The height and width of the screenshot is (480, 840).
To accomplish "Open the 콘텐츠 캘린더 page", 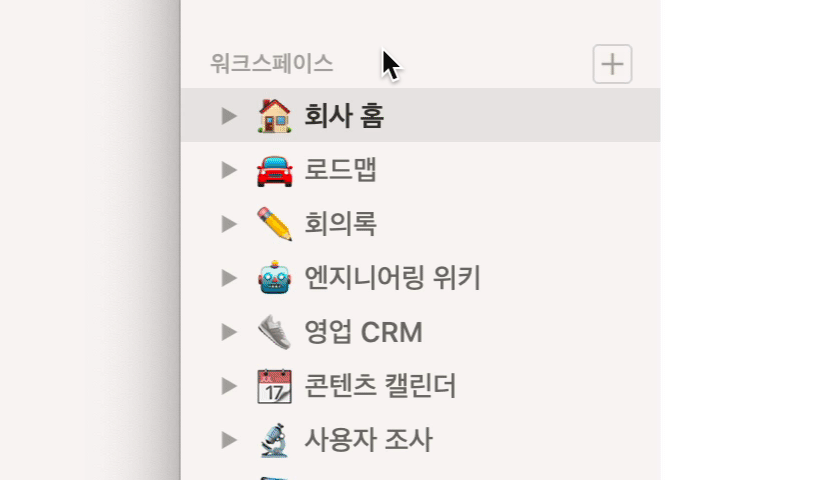I will [380, 386].
